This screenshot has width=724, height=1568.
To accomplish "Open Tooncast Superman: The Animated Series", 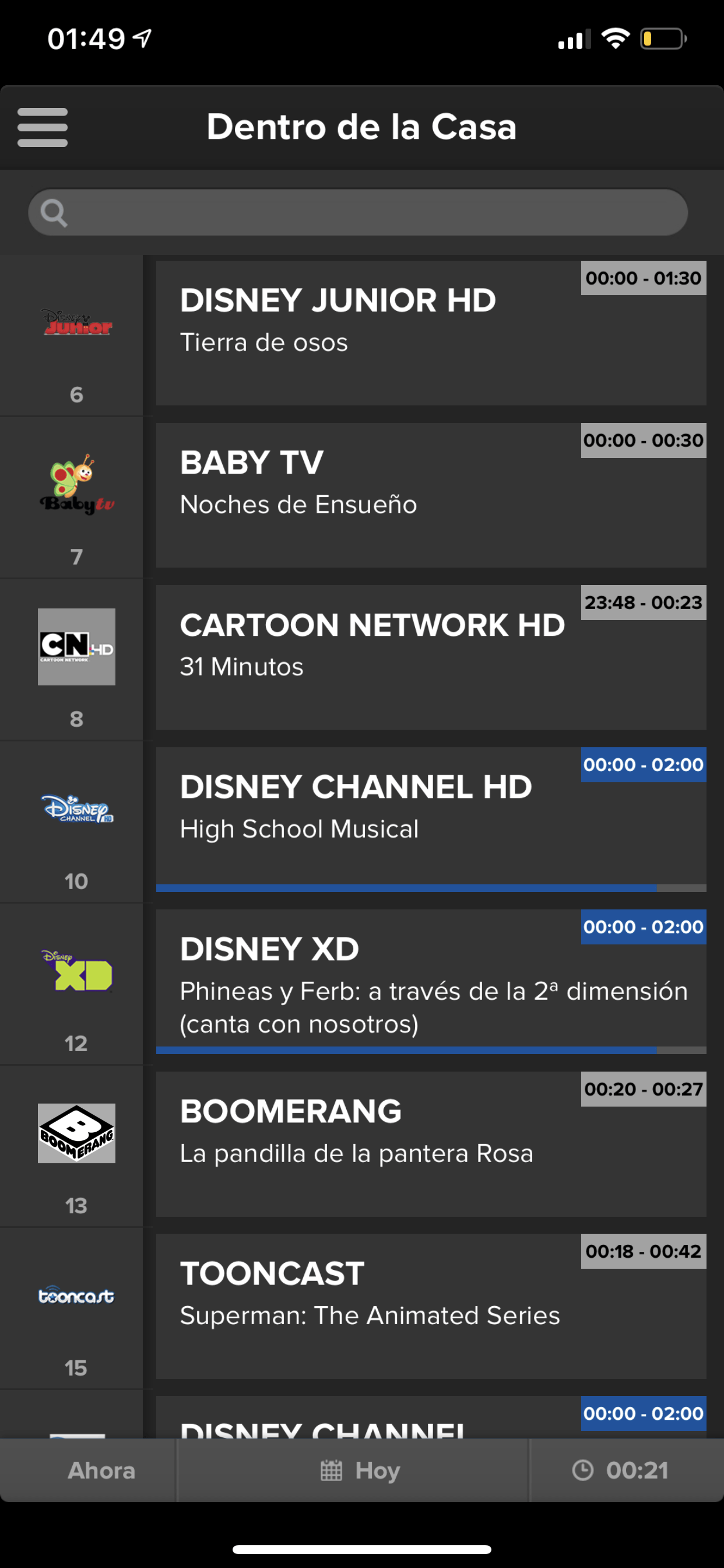I will (x=431, y=1306).
